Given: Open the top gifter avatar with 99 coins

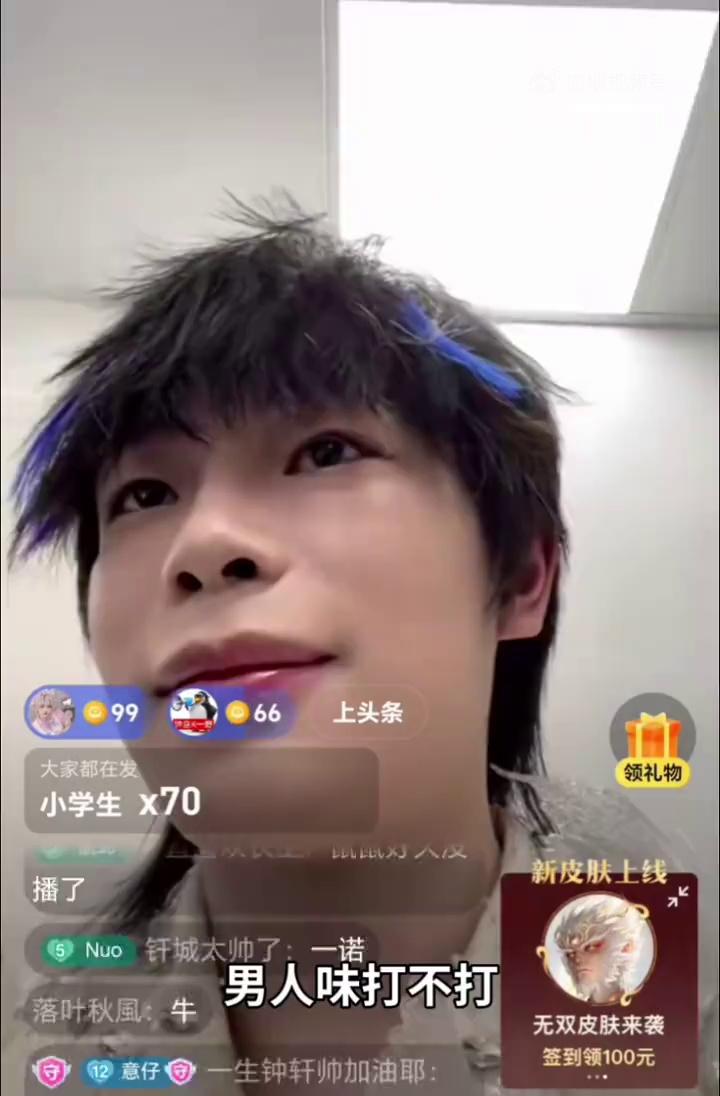Looking at the screenshot, I should click(51, 712).
